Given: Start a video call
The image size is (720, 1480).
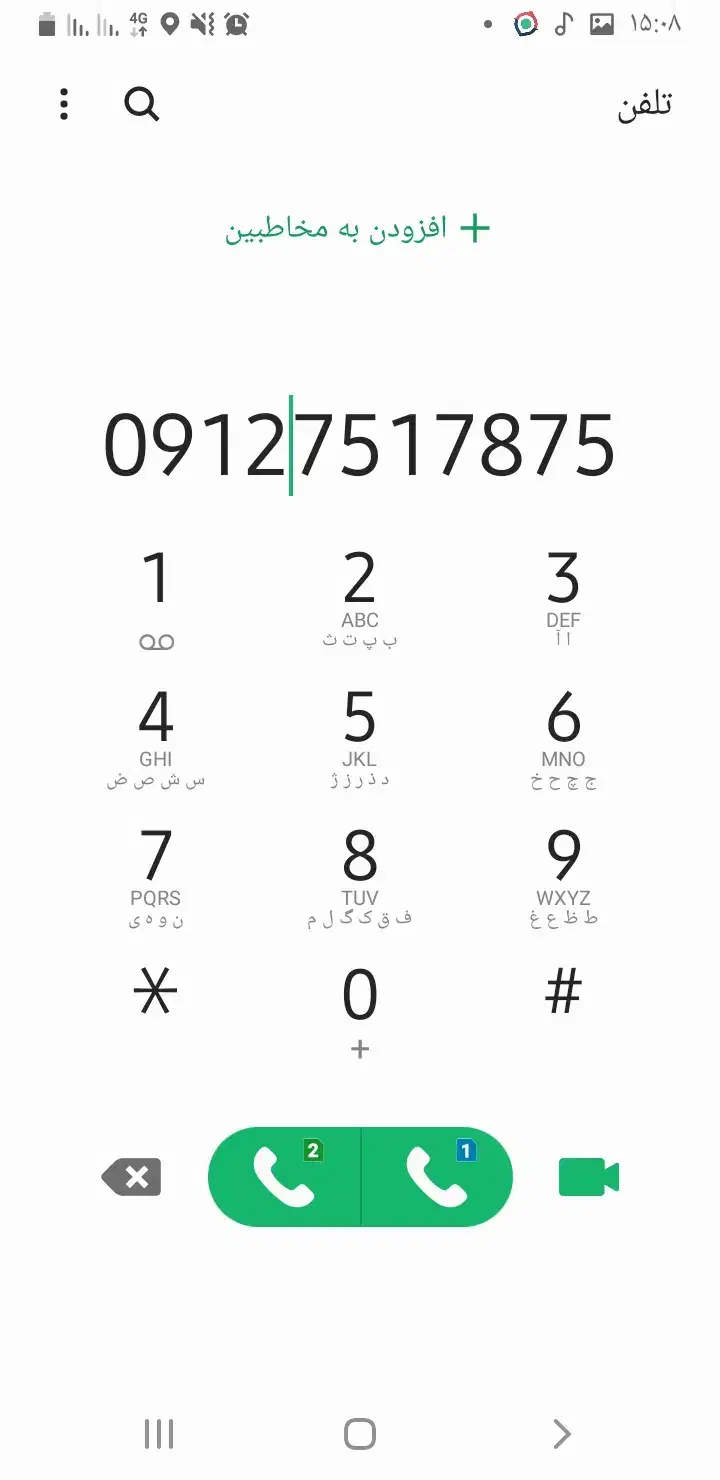Looking at the screenshot, I should 588,1177.
